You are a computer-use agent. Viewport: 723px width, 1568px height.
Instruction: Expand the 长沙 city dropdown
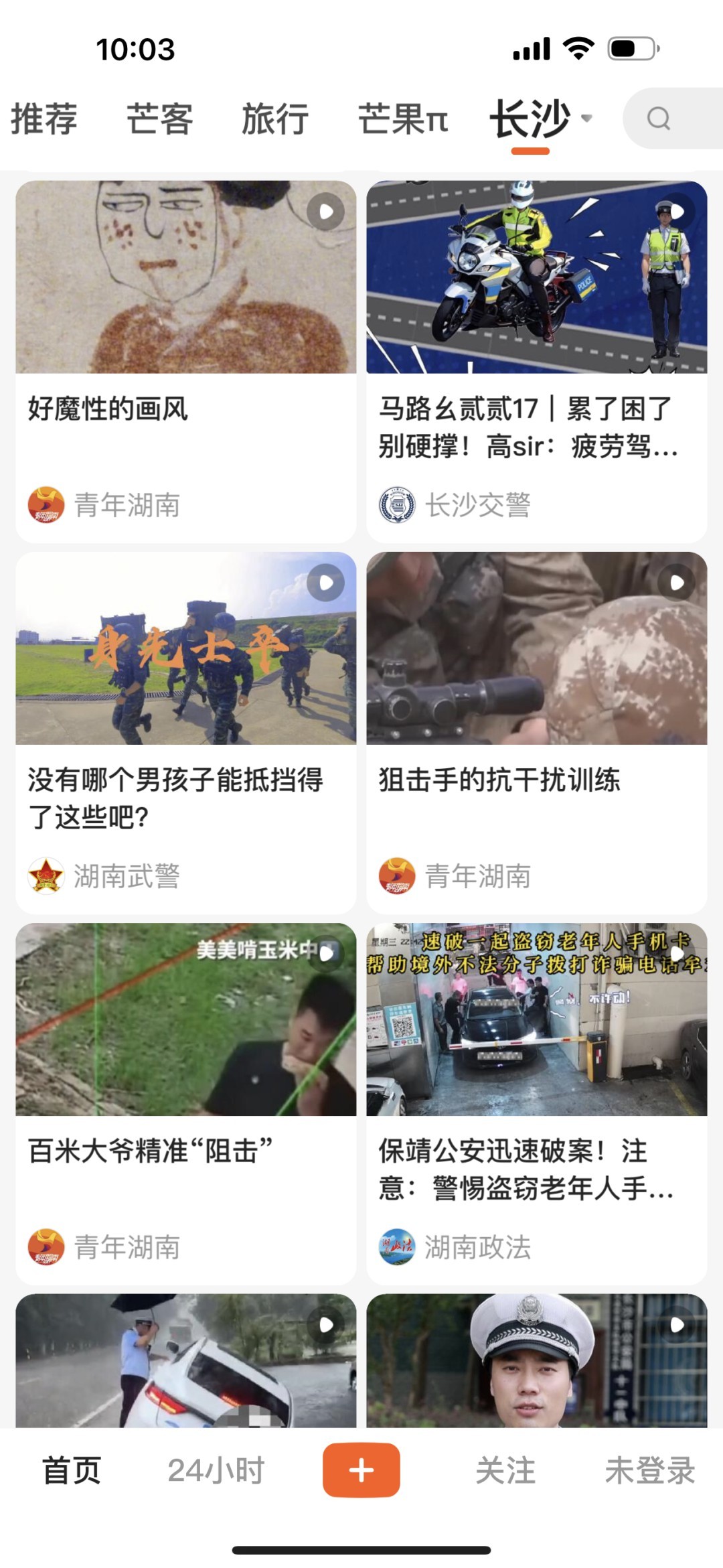[x=586, y=119]
